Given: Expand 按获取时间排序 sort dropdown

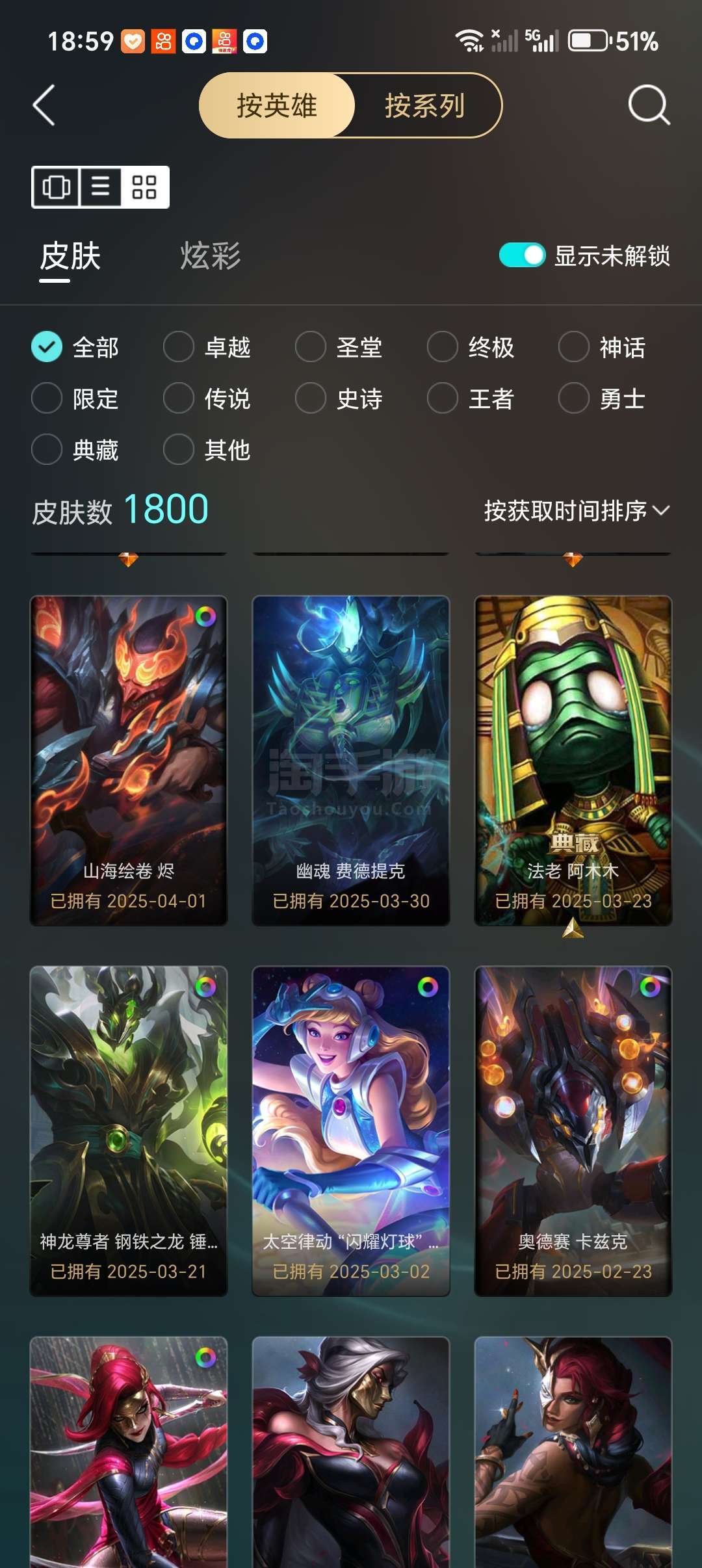Looking at the screenshot, I should coord(577,511).
